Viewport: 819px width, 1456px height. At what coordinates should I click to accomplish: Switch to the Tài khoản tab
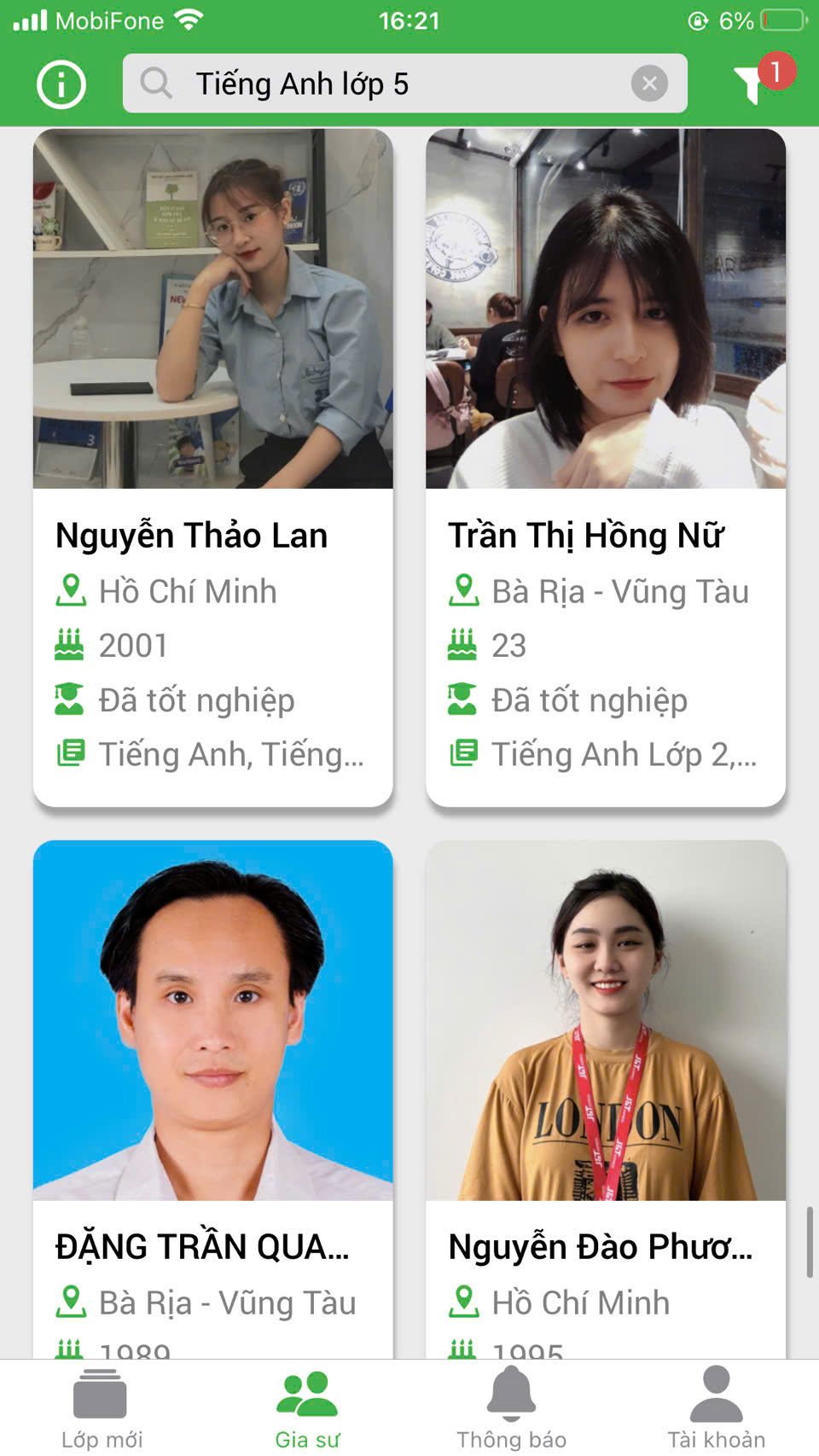(716, 1408)
